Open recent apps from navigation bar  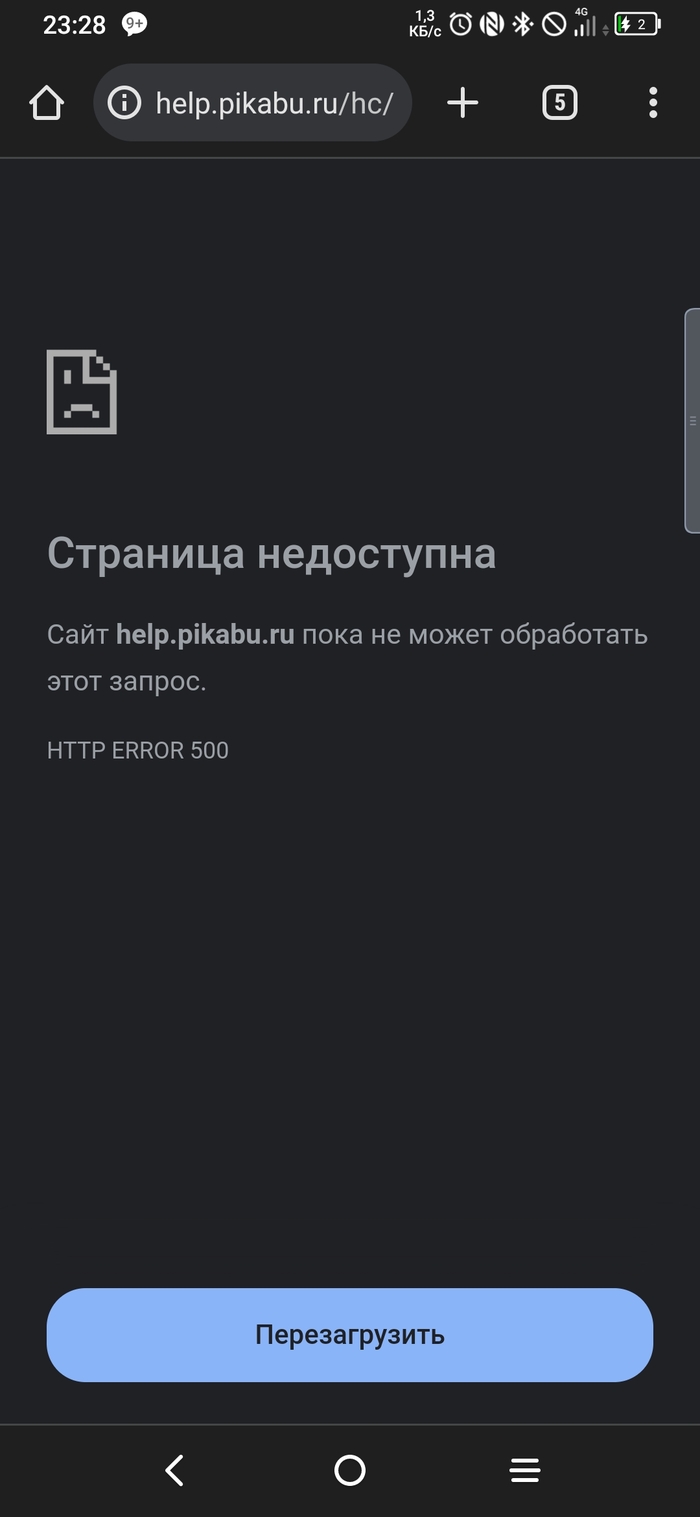(x=524, y=1469)
